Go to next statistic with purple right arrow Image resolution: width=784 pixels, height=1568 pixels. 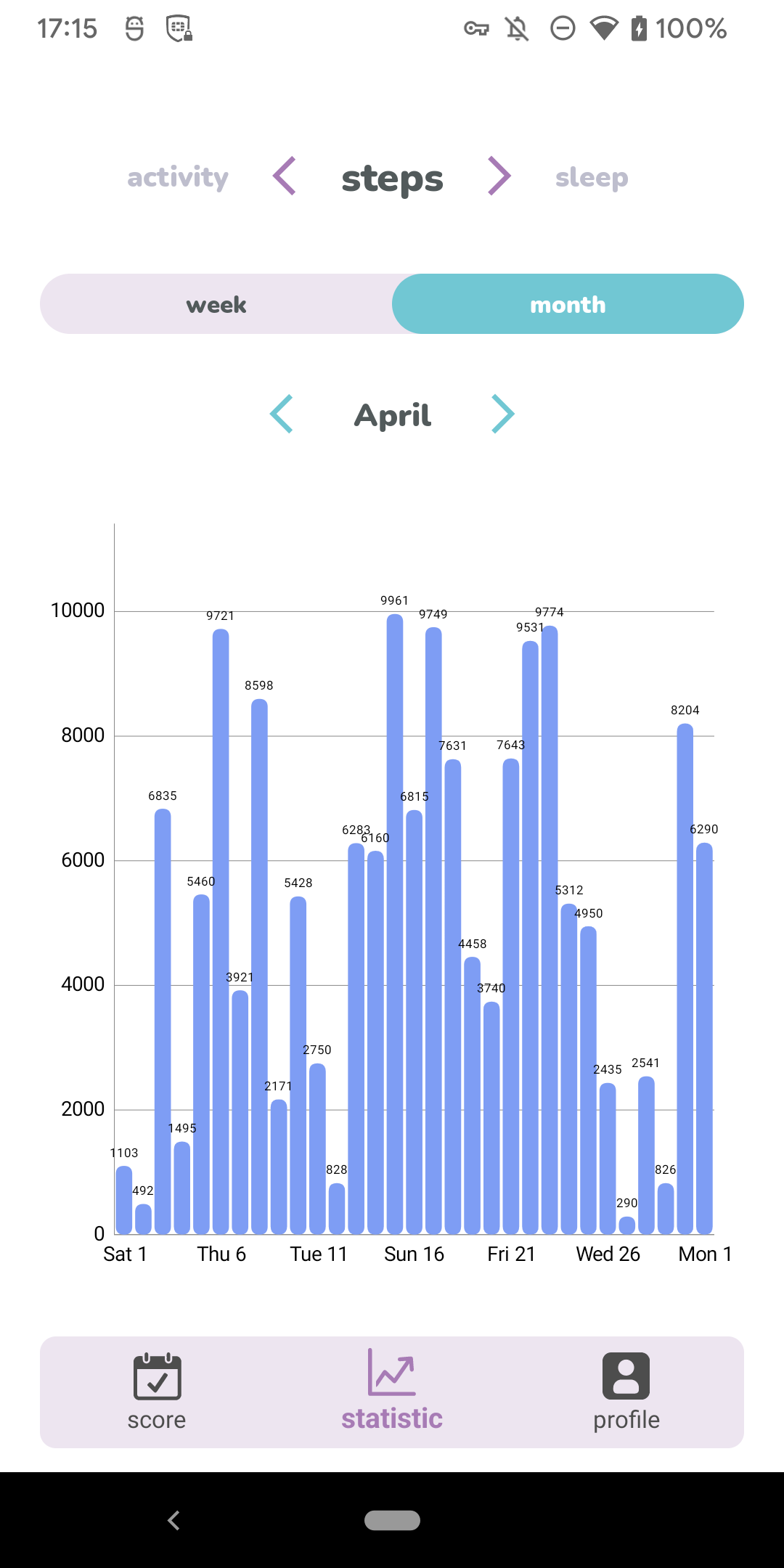tap(499, 176)
